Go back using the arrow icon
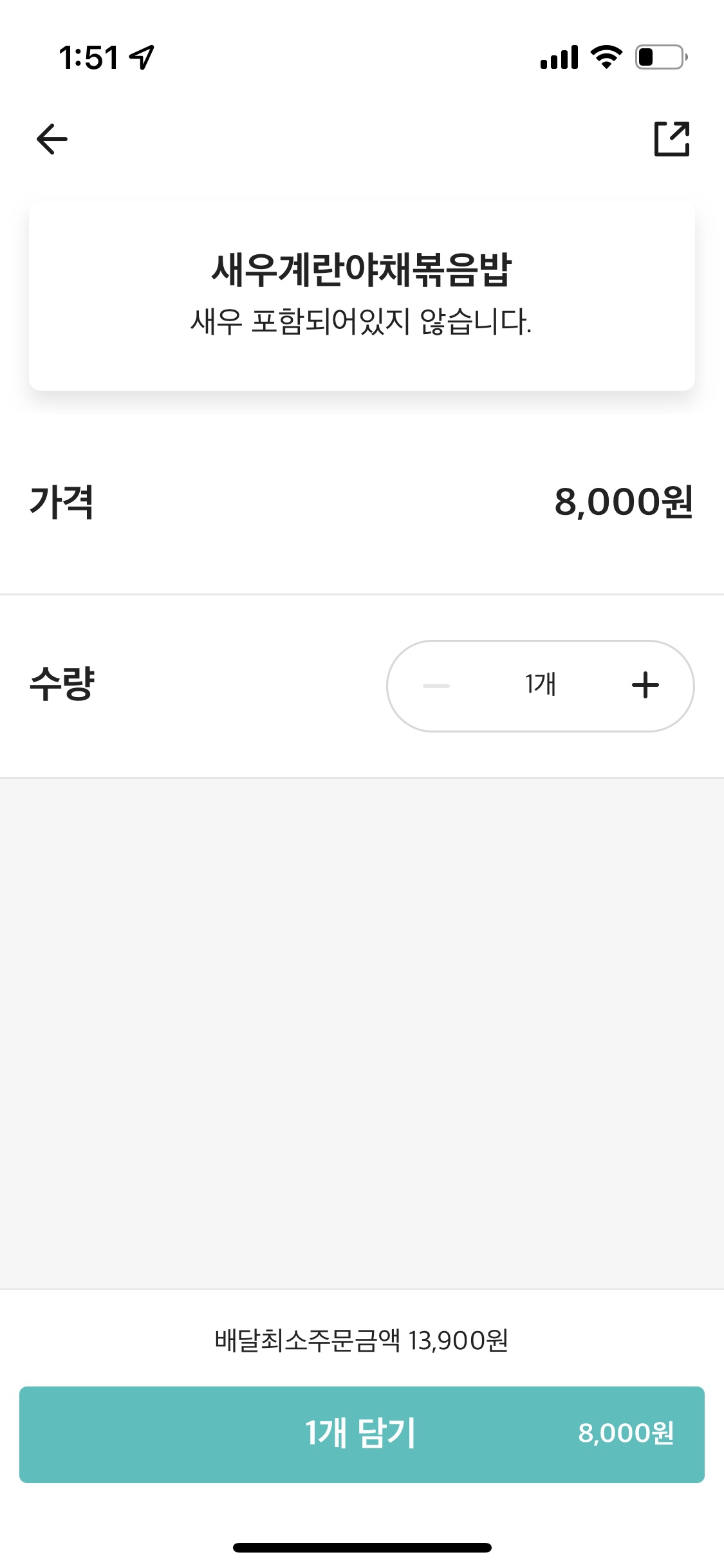724x1568 pixels. pyautogui.click(x=52, y=139)
